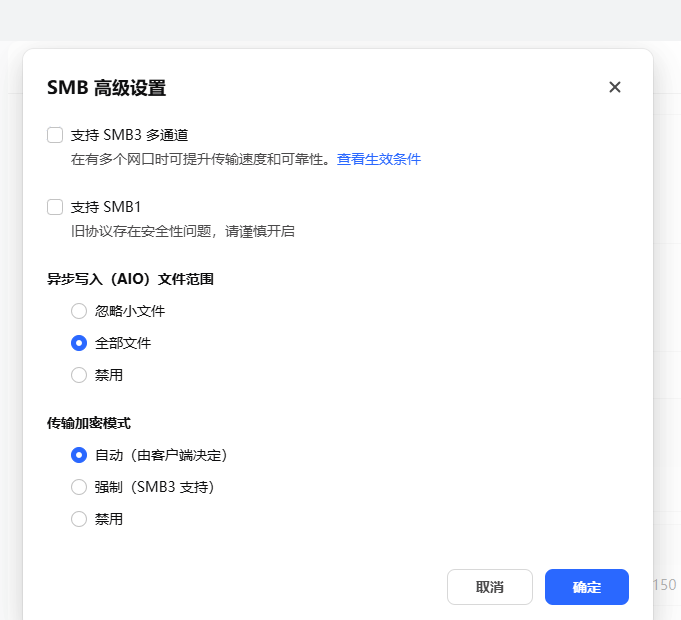Viewport: 681px width, 620px height.
Task: Select 禁用 under 传输加密模式
Action: coord(79,519)
